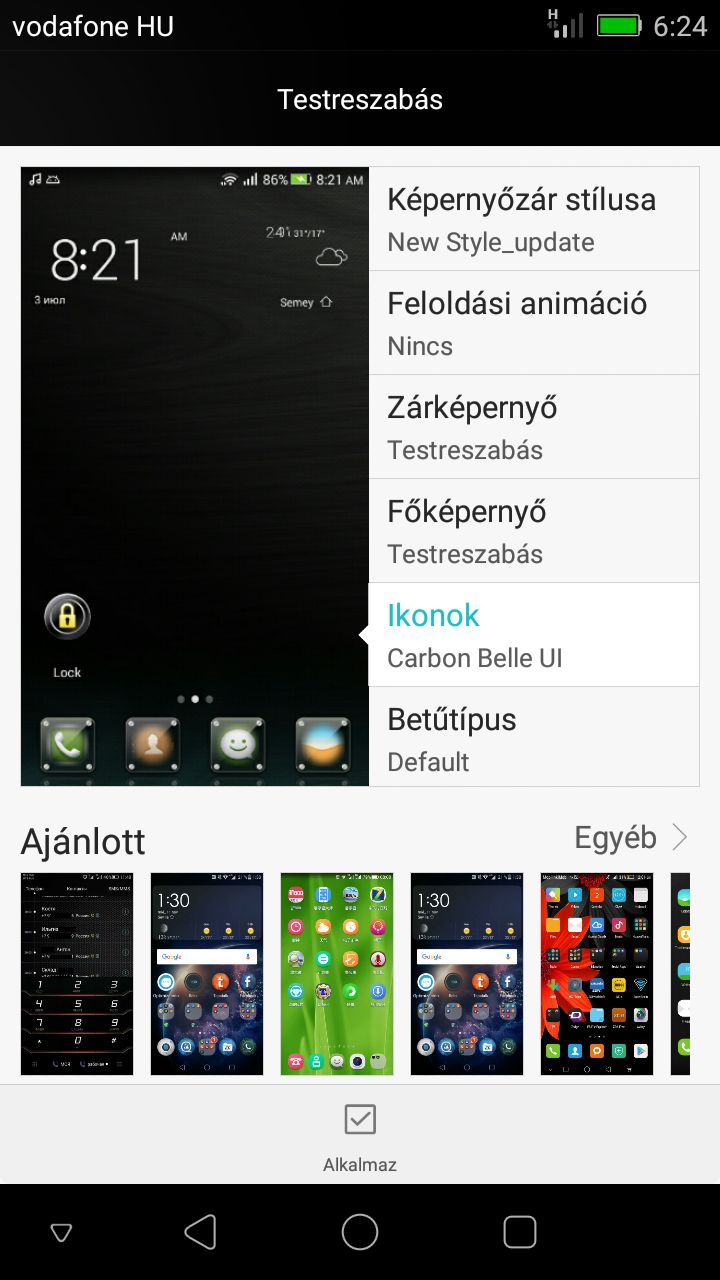Open Feloldási animáció option
Image resolution: width=720 pixels, height=1280 pixels.
534,323
